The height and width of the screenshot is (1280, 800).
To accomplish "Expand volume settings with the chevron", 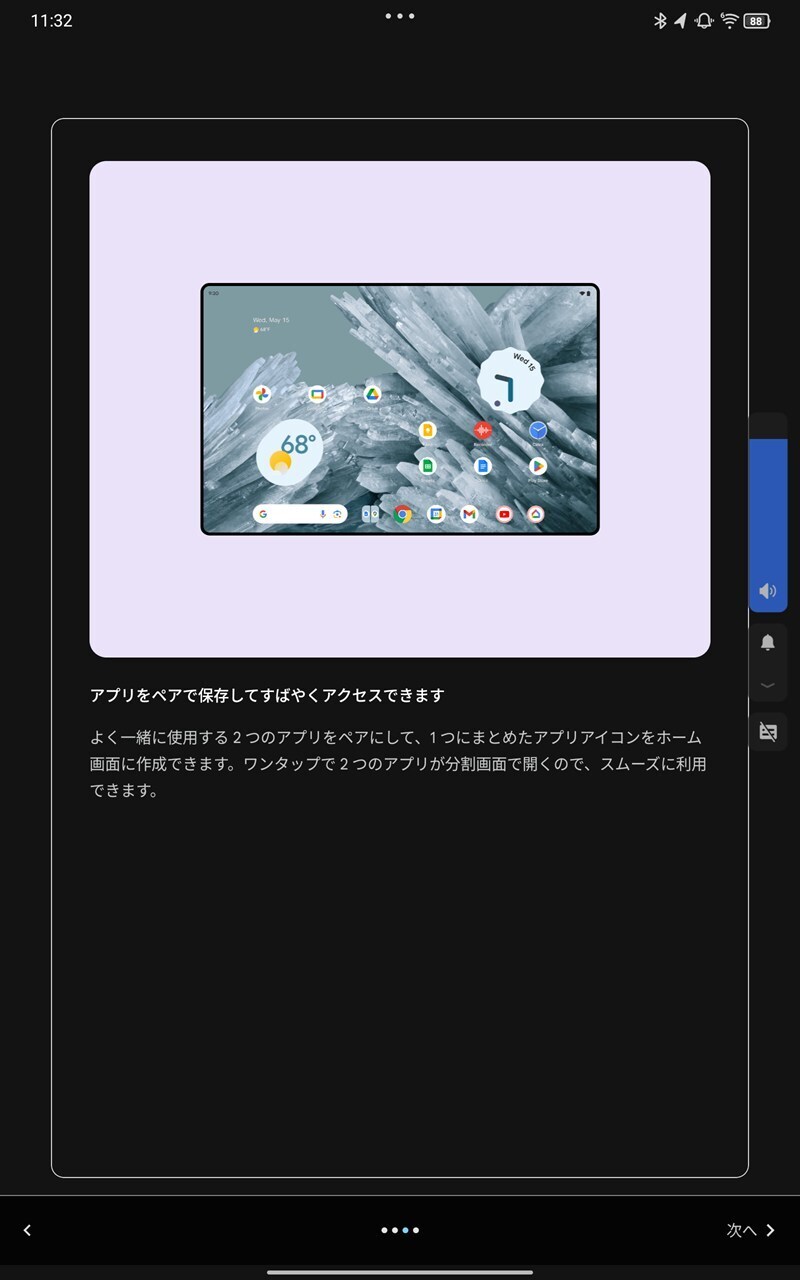I will click(x=768, y=685).
